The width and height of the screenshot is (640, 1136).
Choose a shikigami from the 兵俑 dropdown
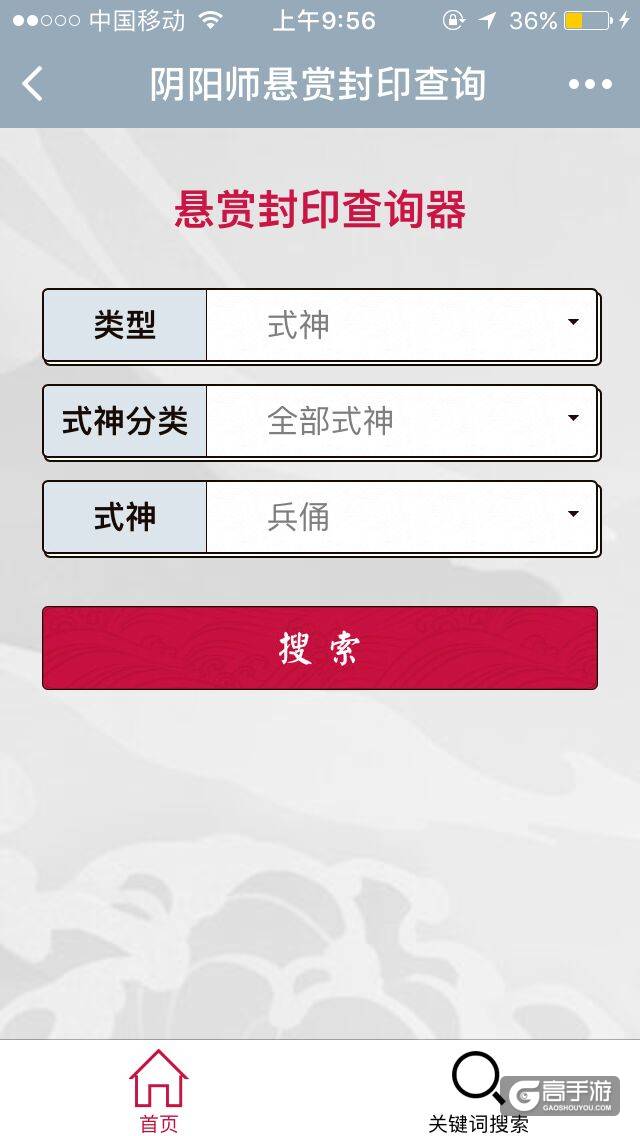coord(401,517)
